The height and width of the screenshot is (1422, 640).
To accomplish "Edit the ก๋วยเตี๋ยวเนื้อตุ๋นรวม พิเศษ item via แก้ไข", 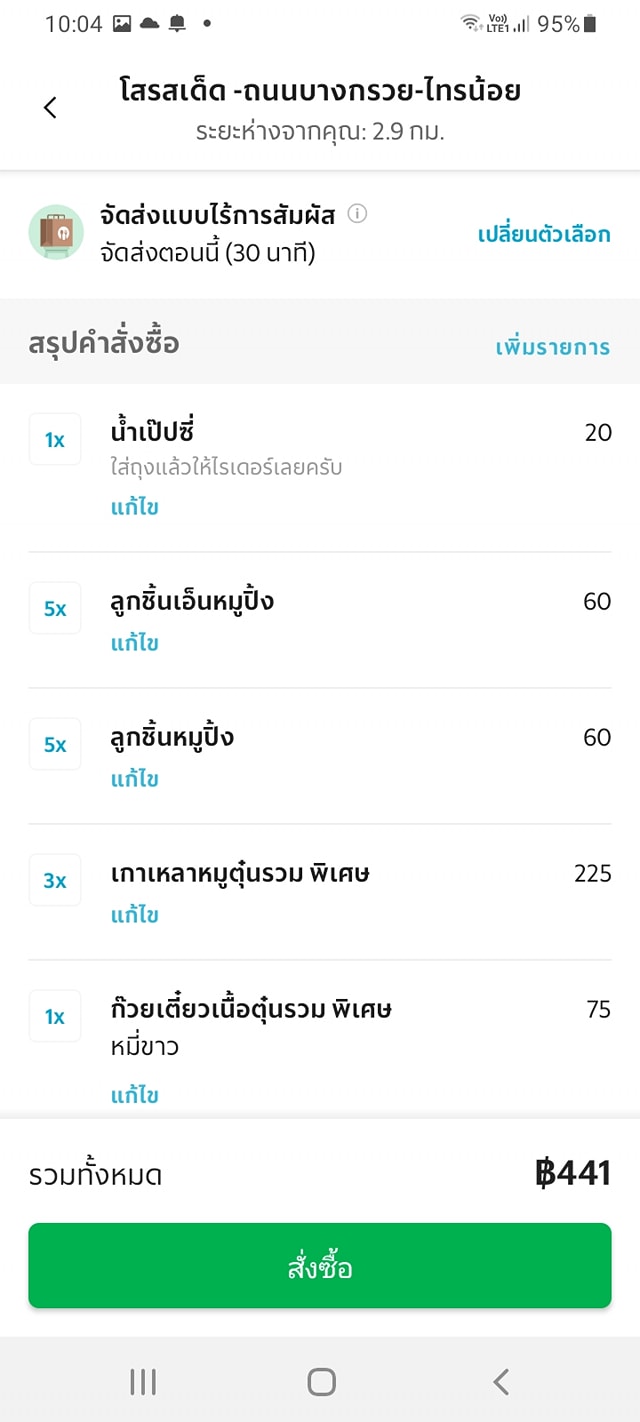I will [x=135, y=1095].
